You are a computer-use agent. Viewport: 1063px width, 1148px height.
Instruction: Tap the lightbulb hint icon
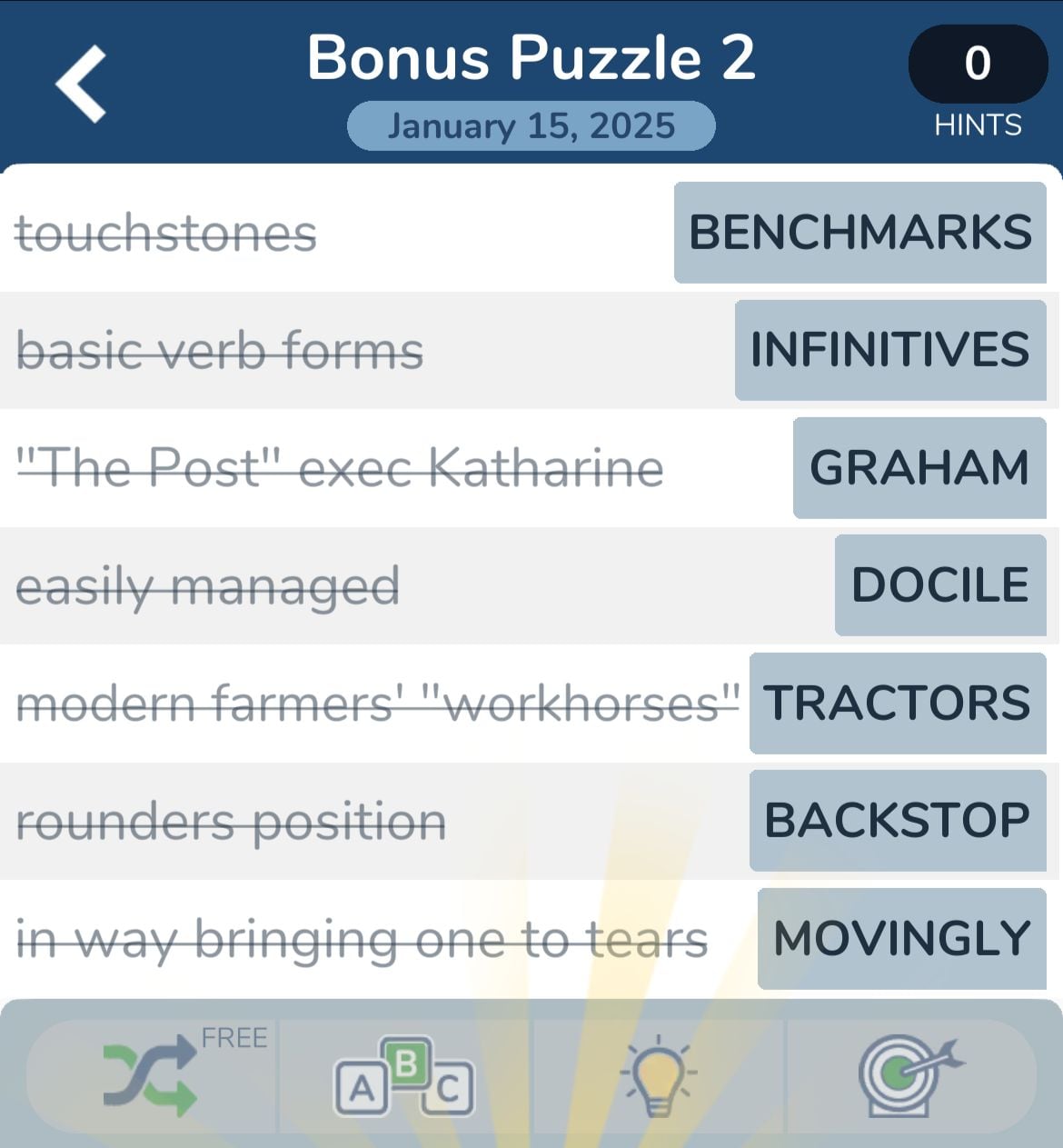click(x=658, y=1077)
